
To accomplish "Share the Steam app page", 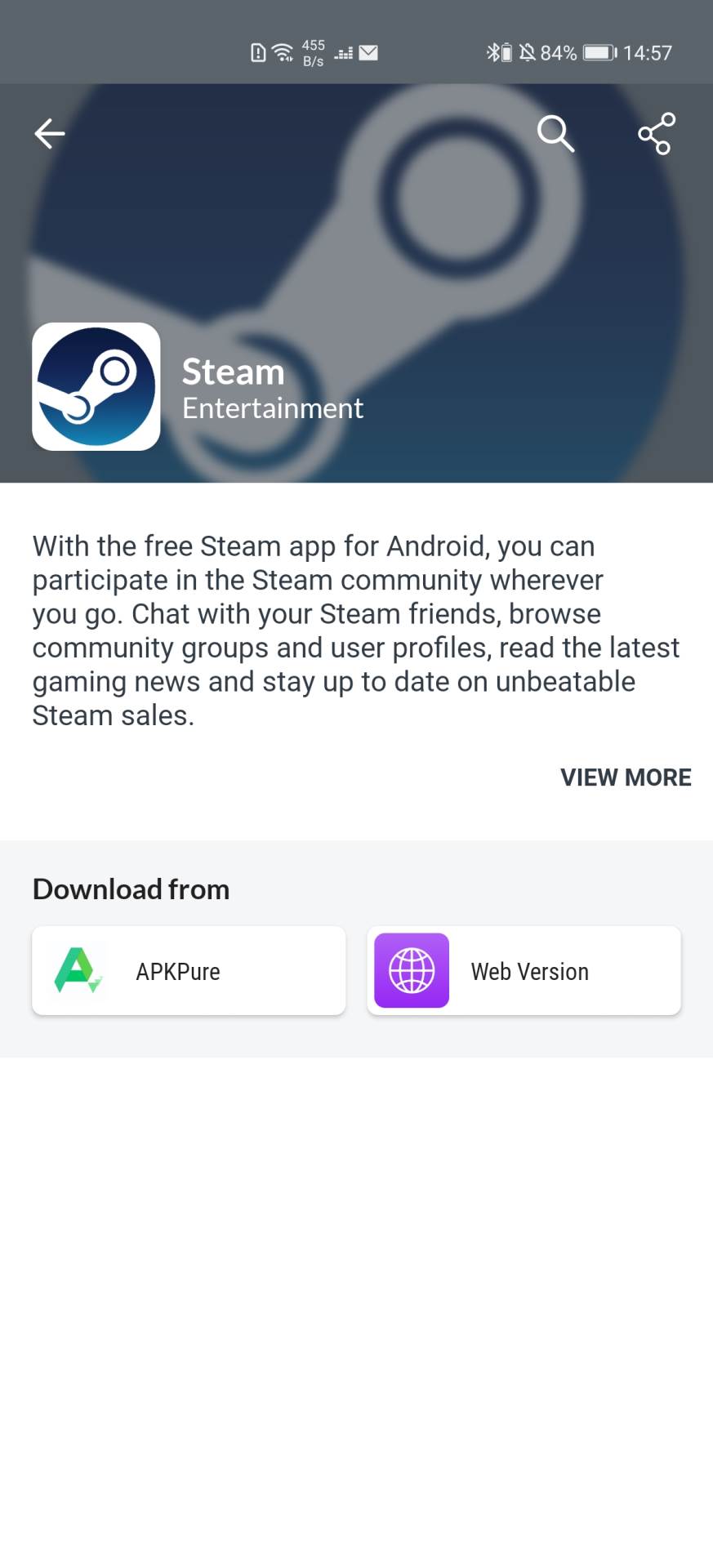I will tap(656, 134).
